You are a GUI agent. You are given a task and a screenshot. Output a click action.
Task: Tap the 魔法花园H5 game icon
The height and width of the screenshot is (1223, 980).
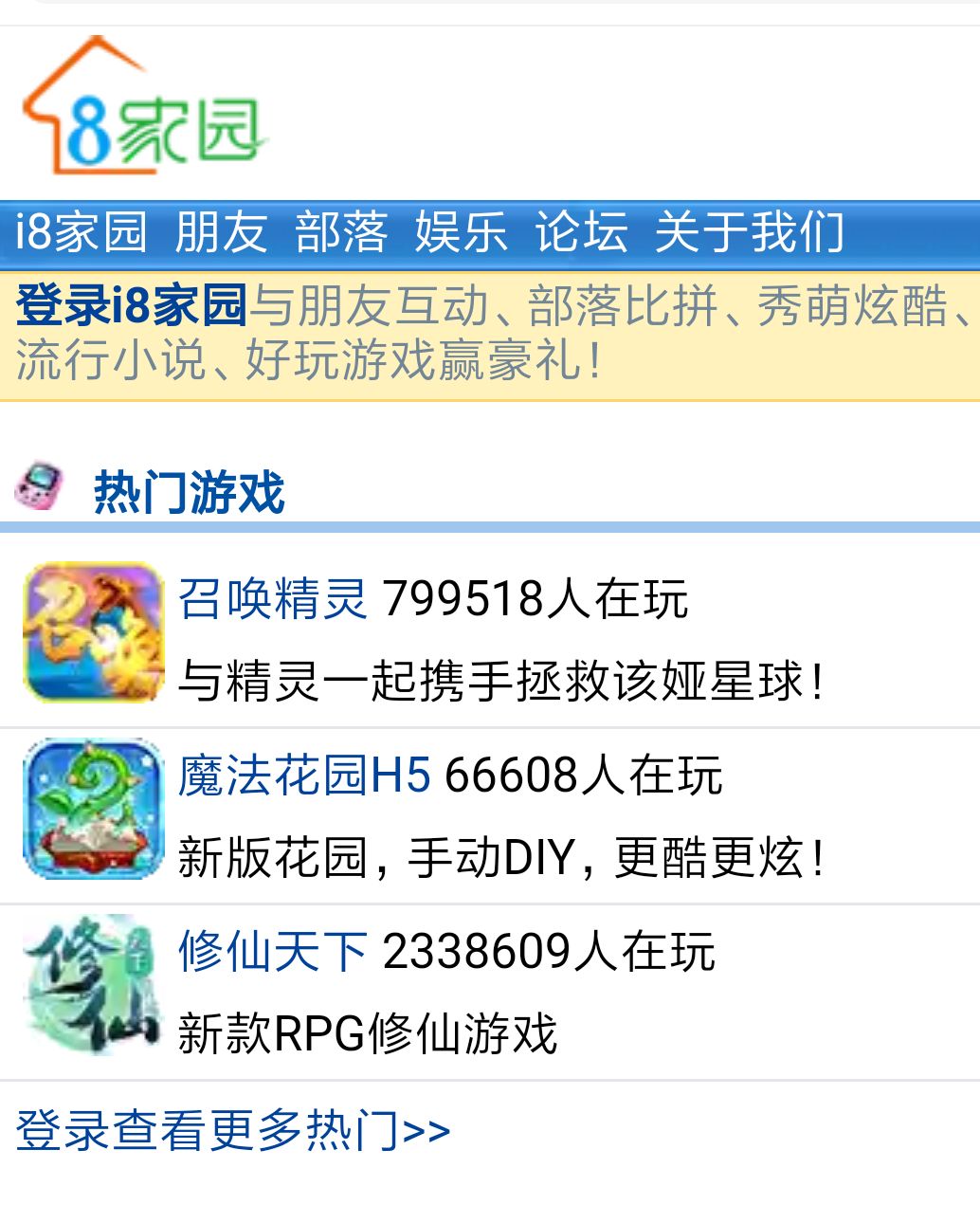pos(93,810)
